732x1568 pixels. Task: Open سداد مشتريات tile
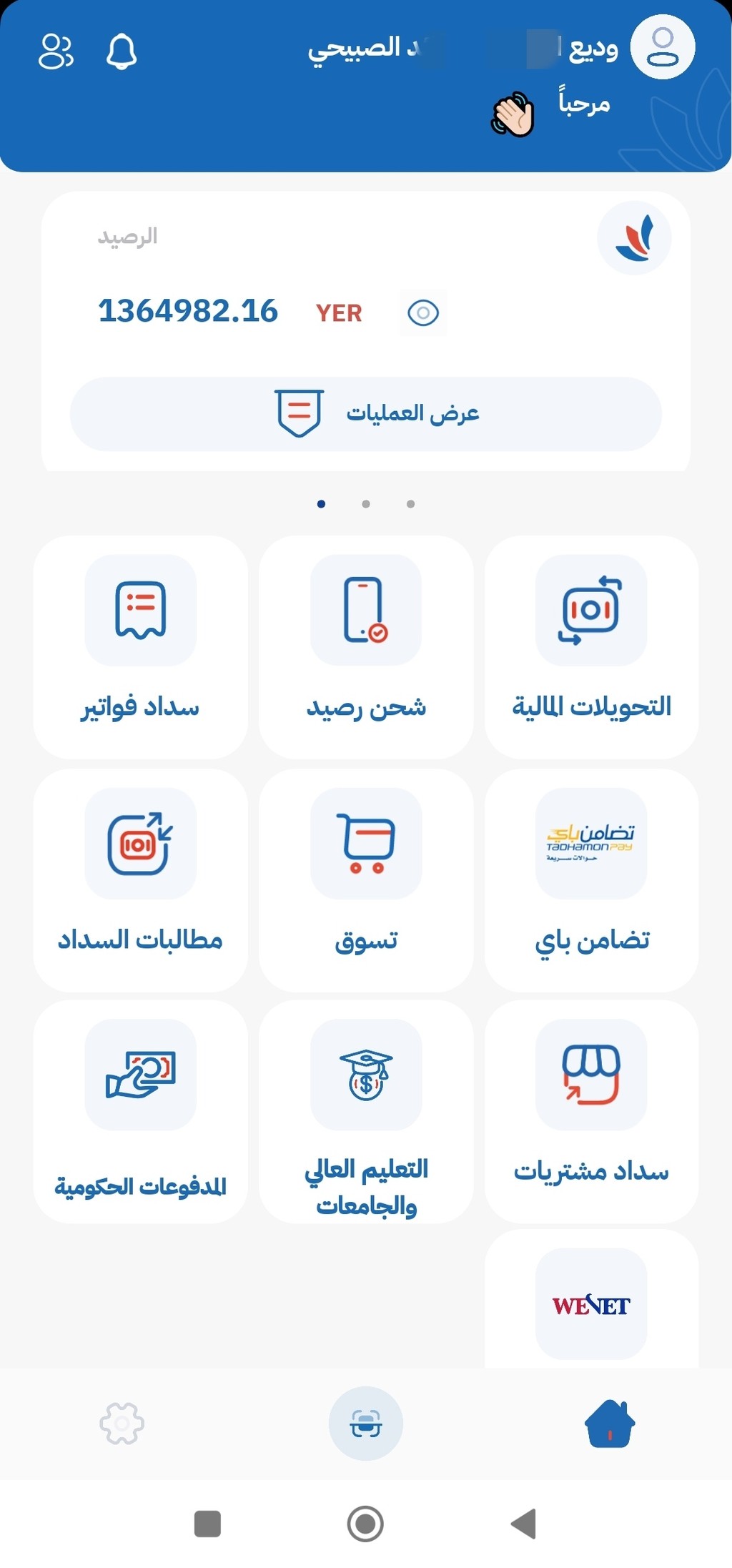click(591, 1112)
